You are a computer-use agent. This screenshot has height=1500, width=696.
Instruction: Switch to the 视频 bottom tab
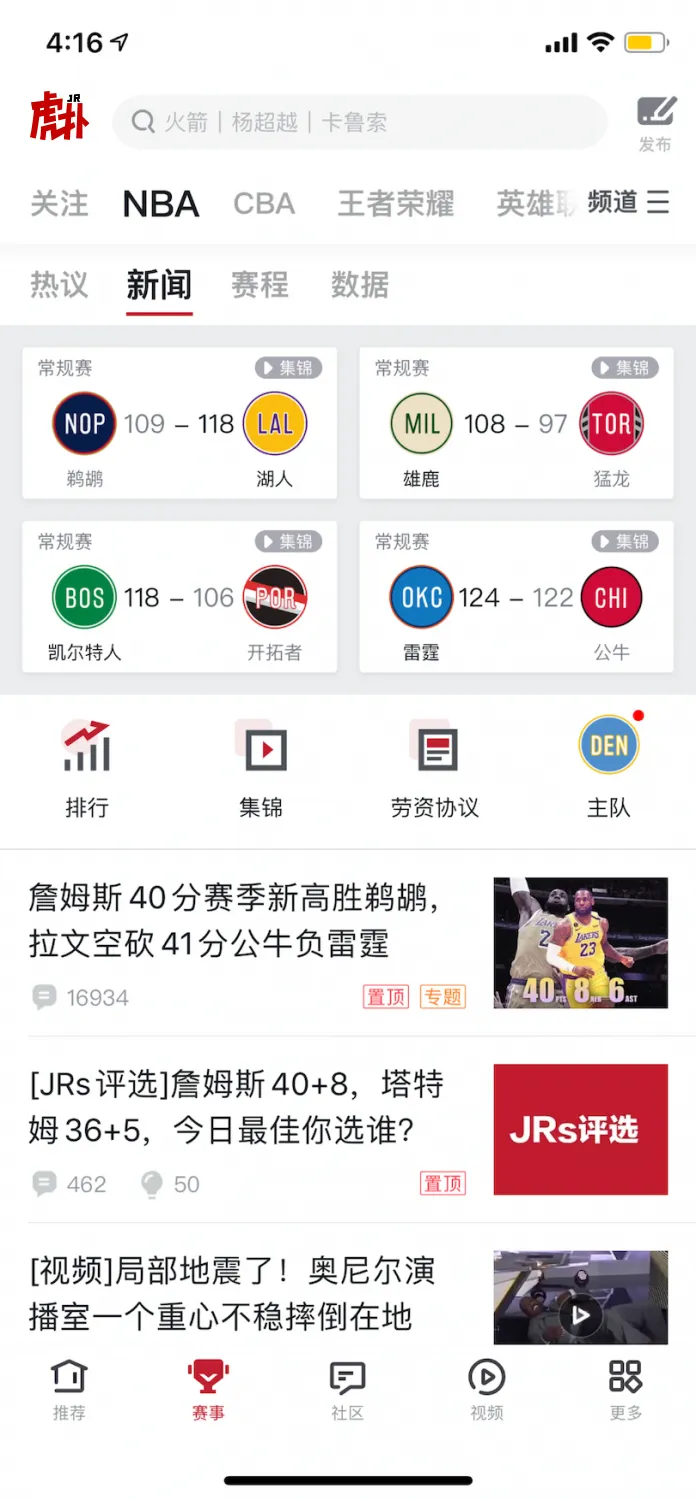[487, 1390]
